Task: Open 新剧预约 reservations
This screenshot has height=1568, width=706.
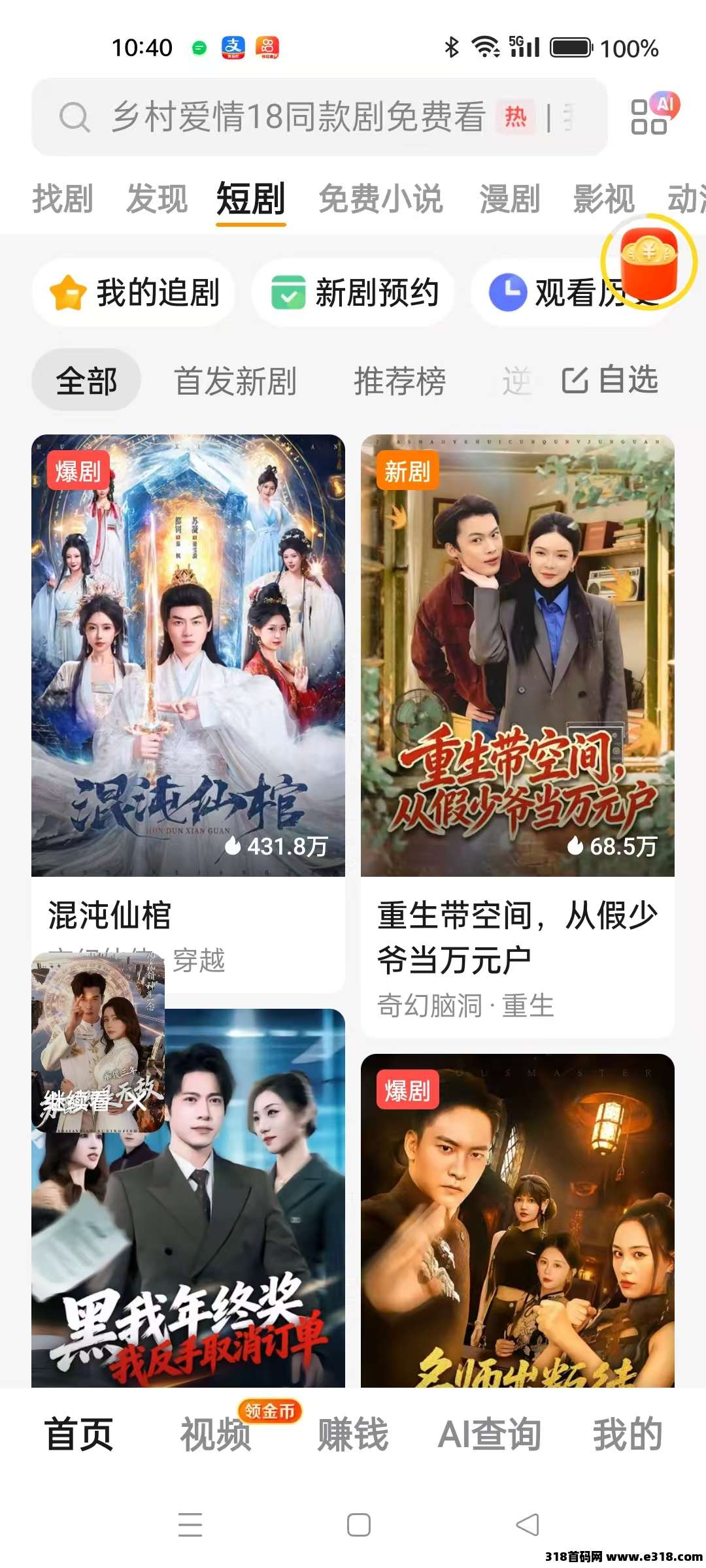Action: pyautogui.click(x=354, y=293)
